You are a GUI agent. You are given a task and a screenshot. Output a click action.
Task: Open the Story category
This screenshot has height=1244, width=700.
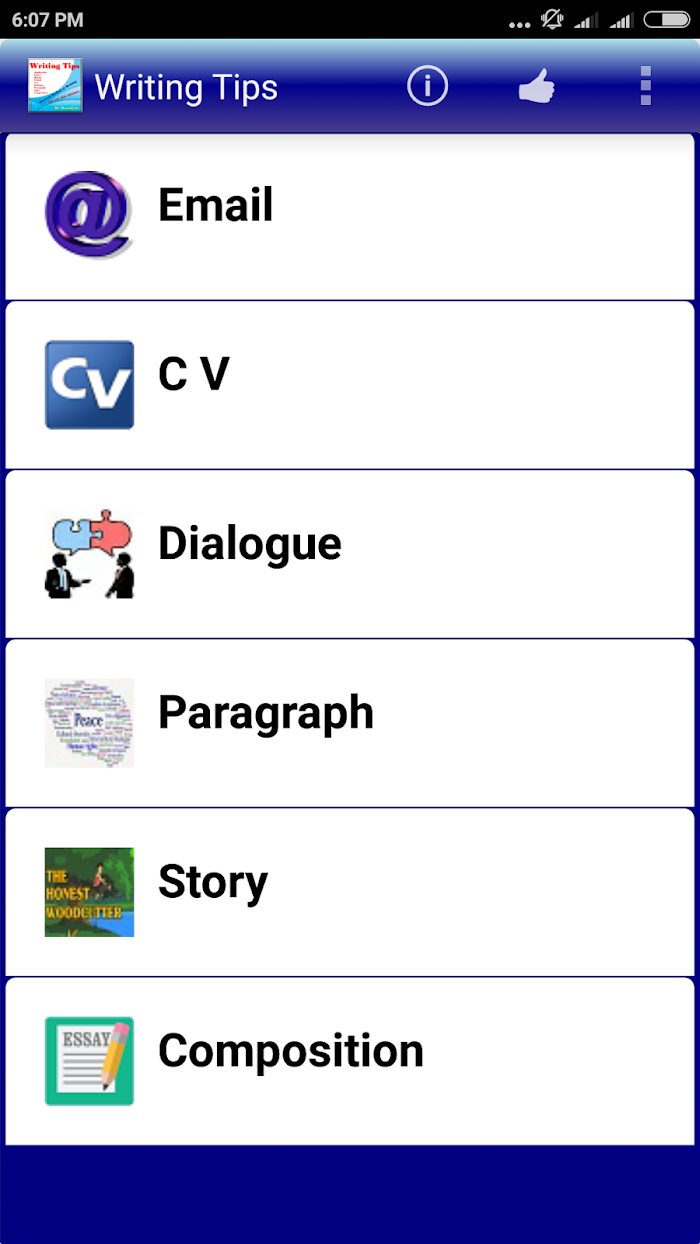[350, 892]
